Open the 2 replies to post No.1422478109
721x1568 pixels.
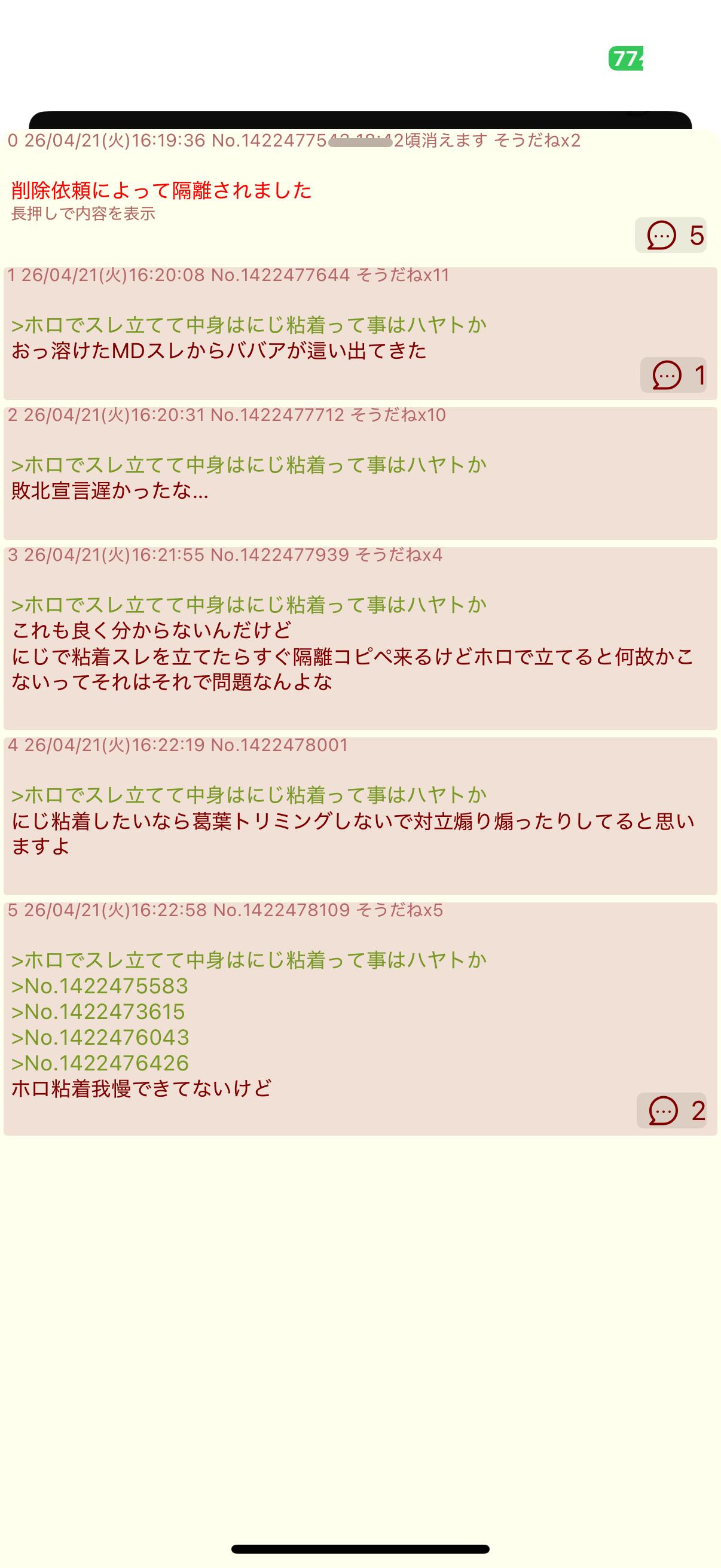click(x=671, y=1111)
